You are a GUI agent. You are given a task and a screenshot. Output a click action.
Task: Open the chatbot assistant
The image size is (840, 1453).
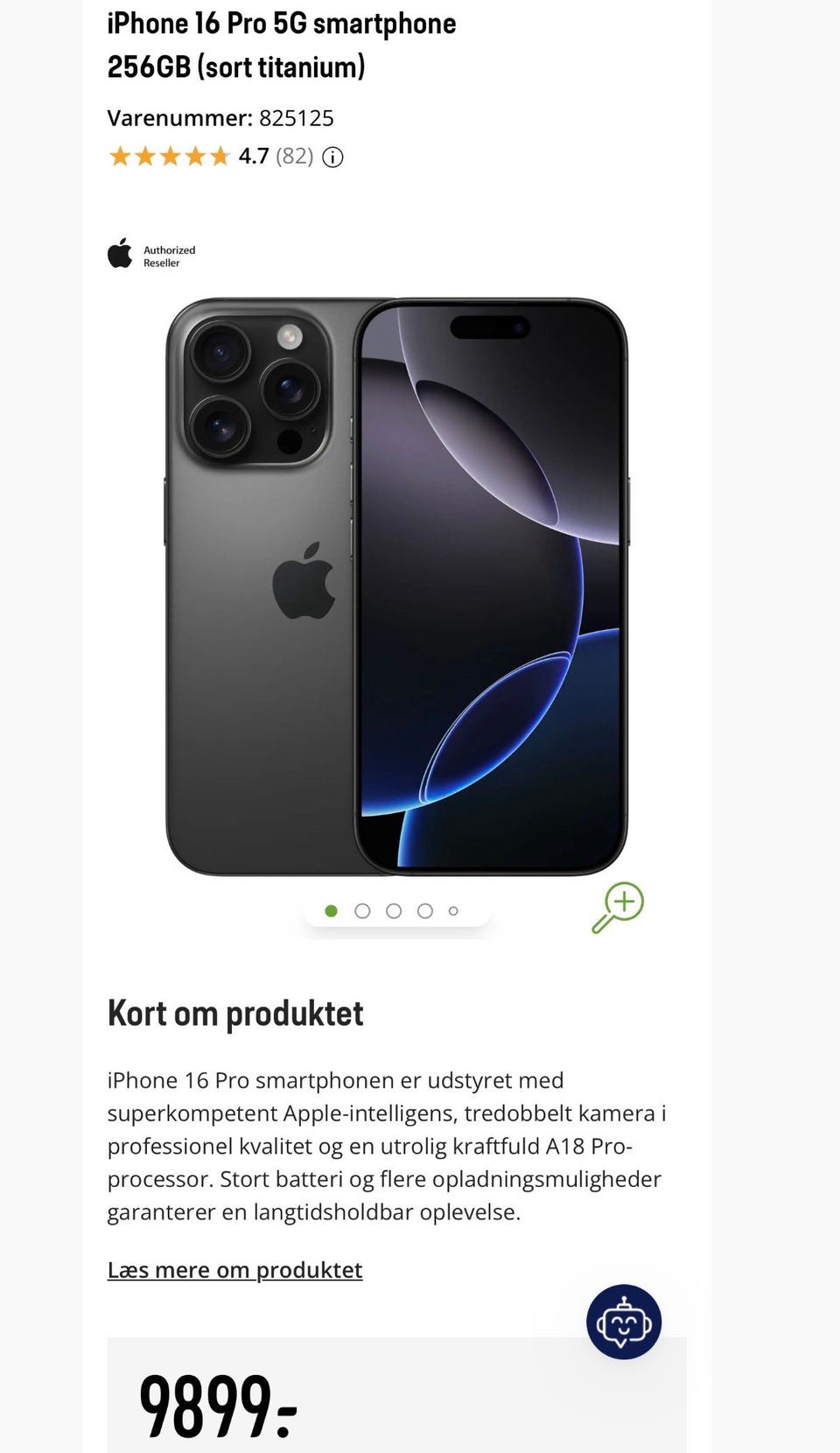623,1323
